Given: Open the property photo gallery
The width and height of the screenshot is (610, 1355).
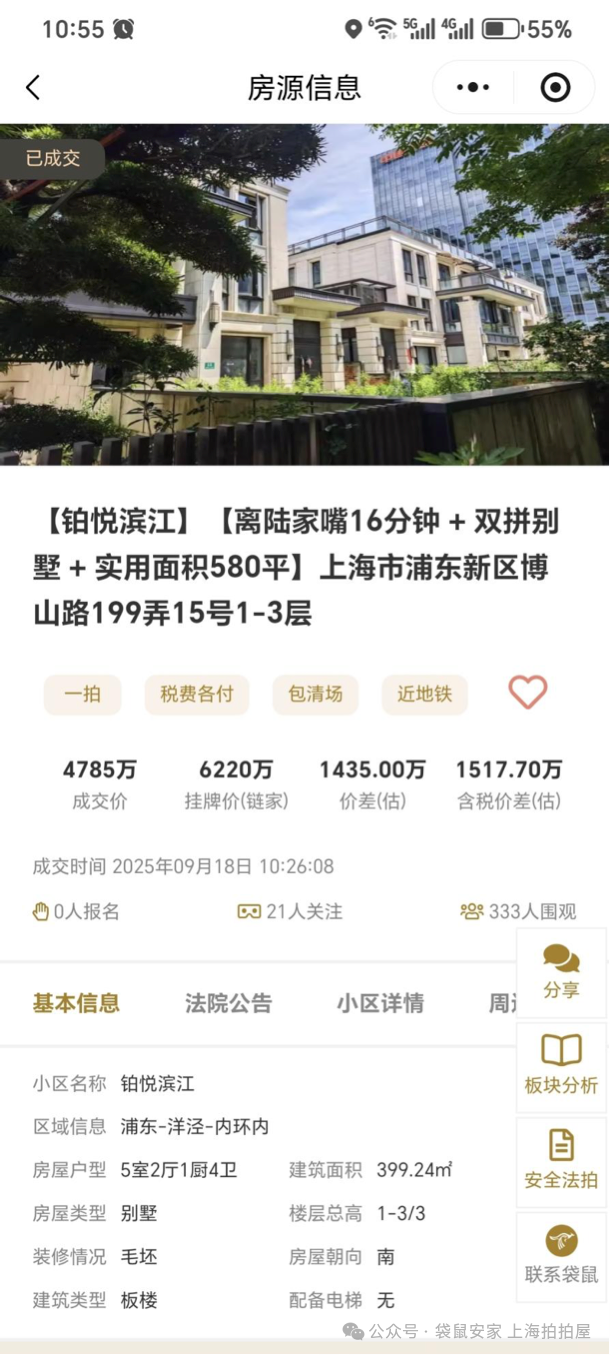Looking at the screenshot, I should (x=305, y=295).
